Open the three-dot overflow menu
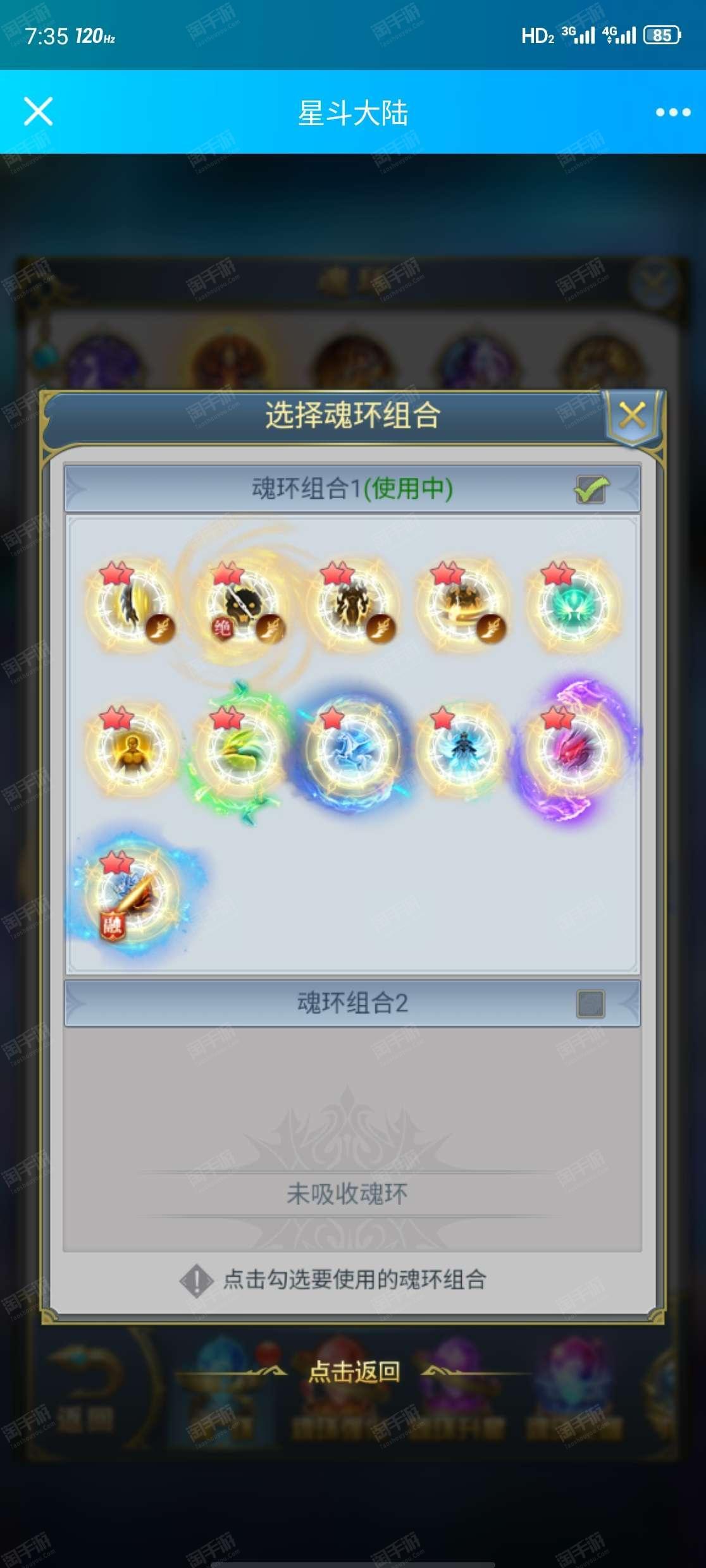Image resolution: width=706 pixels, height=1568 pixels. (672, 112)
